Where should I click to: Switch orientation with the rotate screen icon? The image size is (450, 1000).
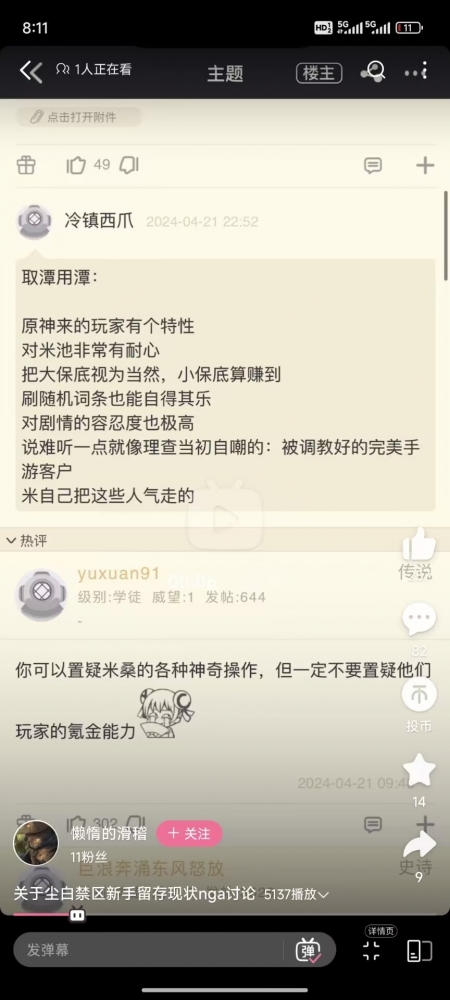(419, 951)
